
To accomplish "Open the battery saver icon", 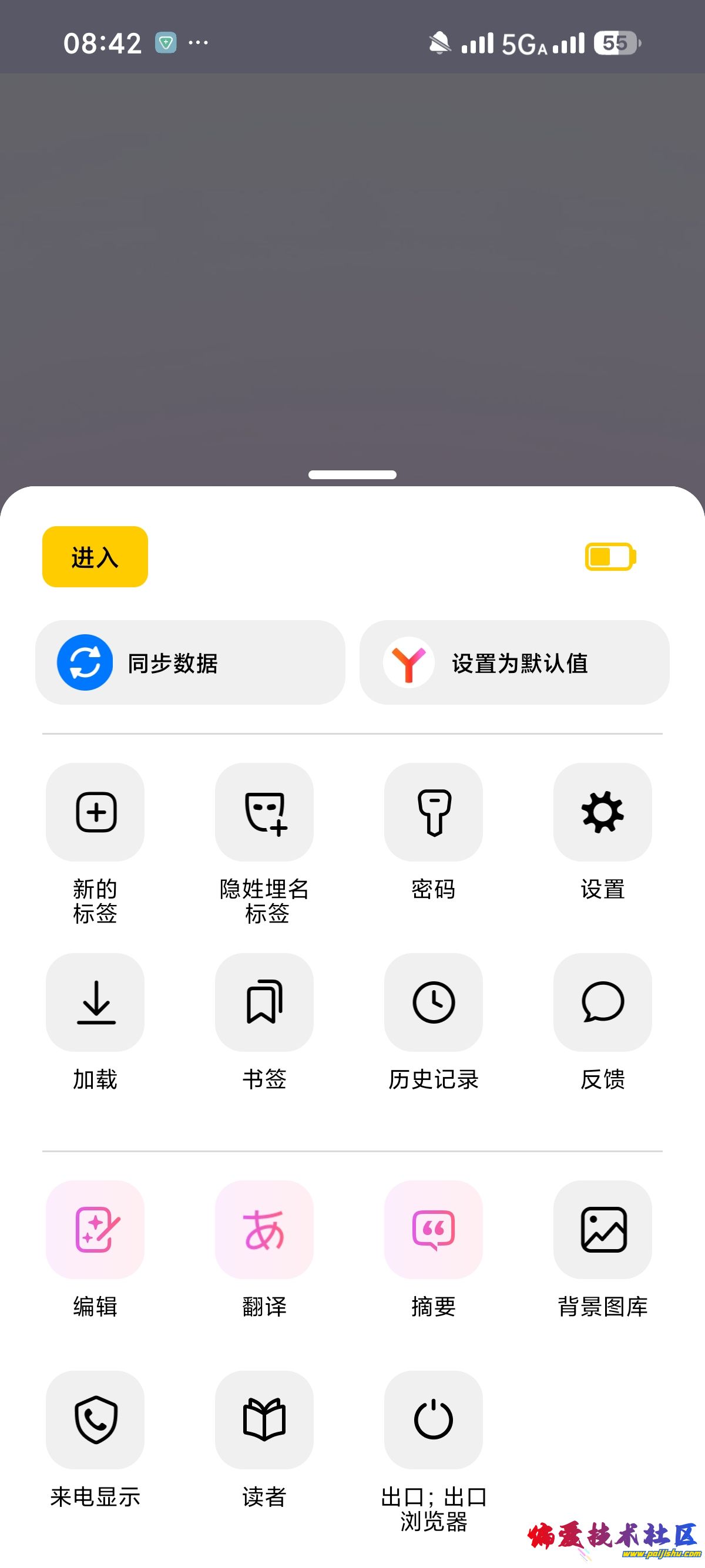I will (x=610, y=556).
